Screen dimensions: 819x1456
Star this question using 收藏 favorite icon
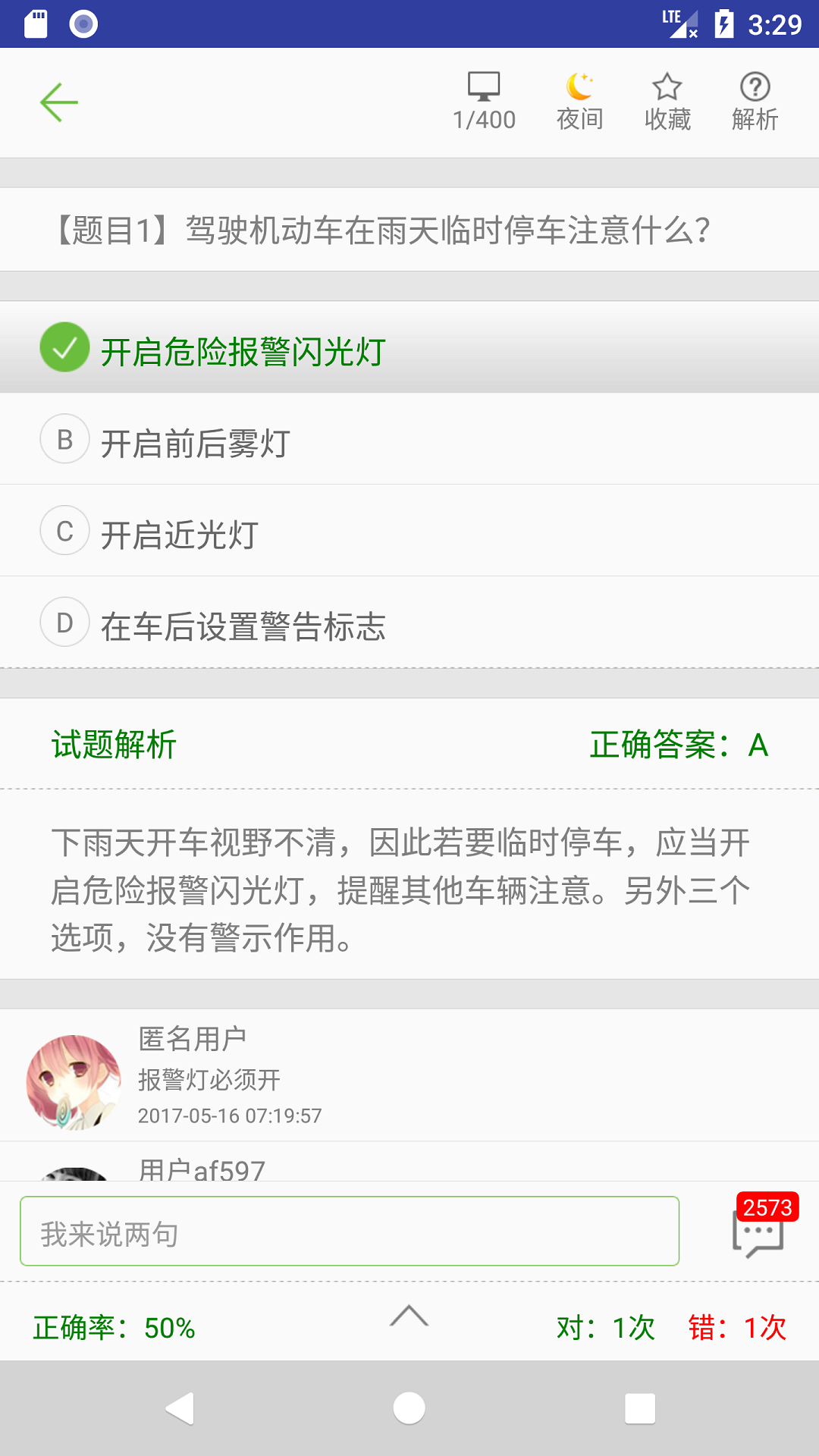pos(667,99)
